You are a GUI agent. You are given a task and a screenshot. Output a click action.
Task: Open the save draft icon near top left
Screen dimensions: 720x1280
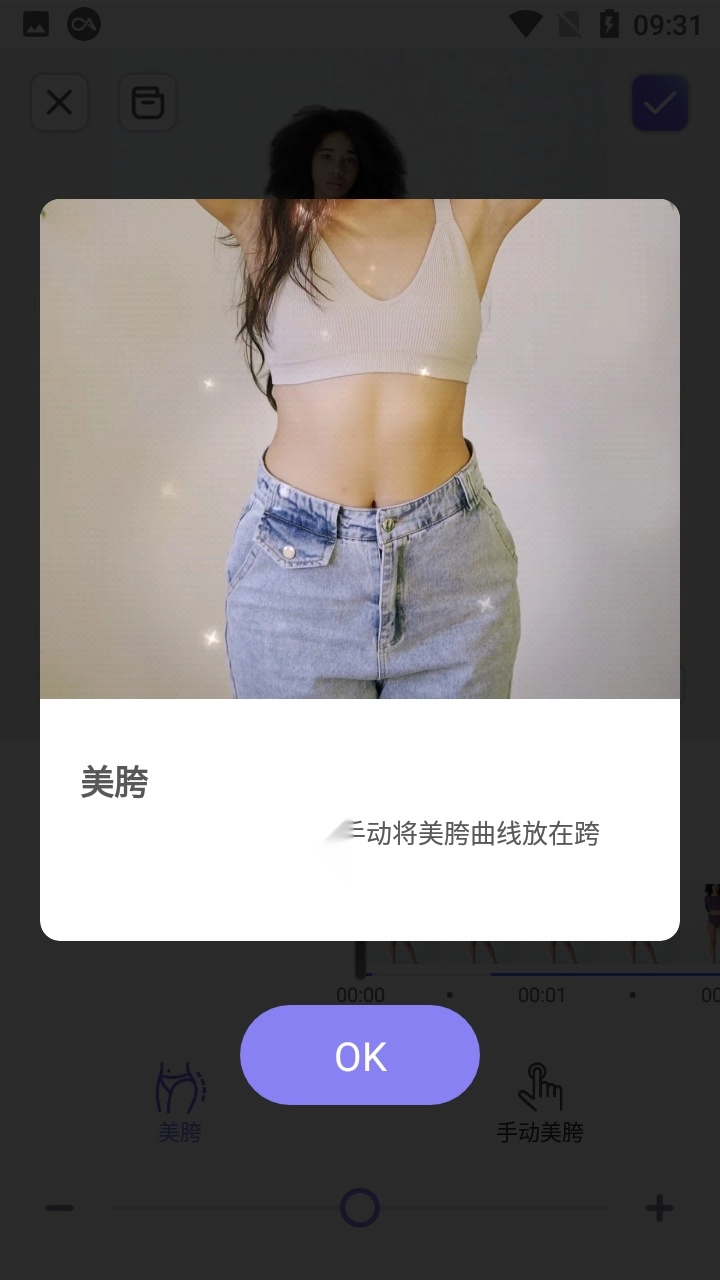pyautogui.click(x=147, y=103)
